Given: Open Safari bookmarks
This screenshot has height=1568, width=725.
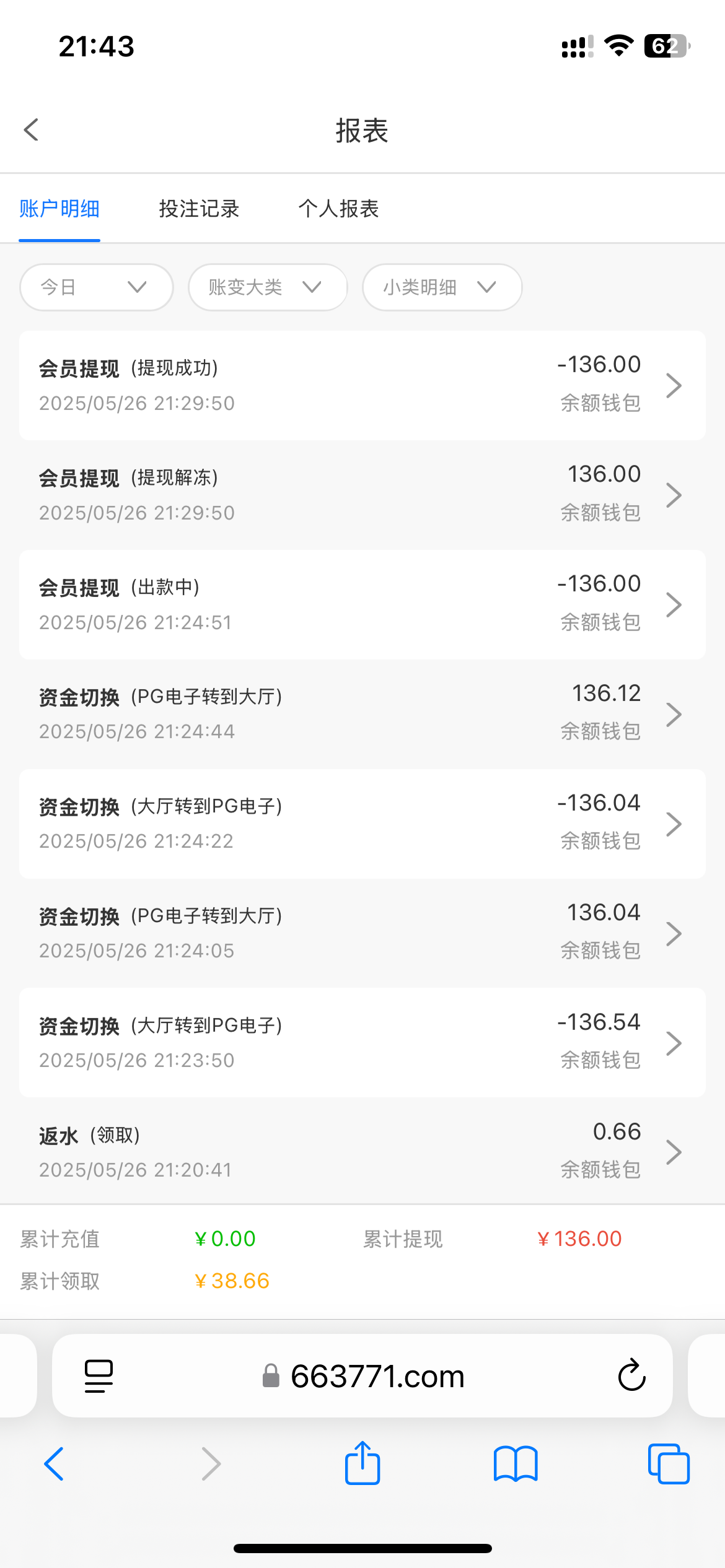Looking at the screenshot, I should 516,1464.
